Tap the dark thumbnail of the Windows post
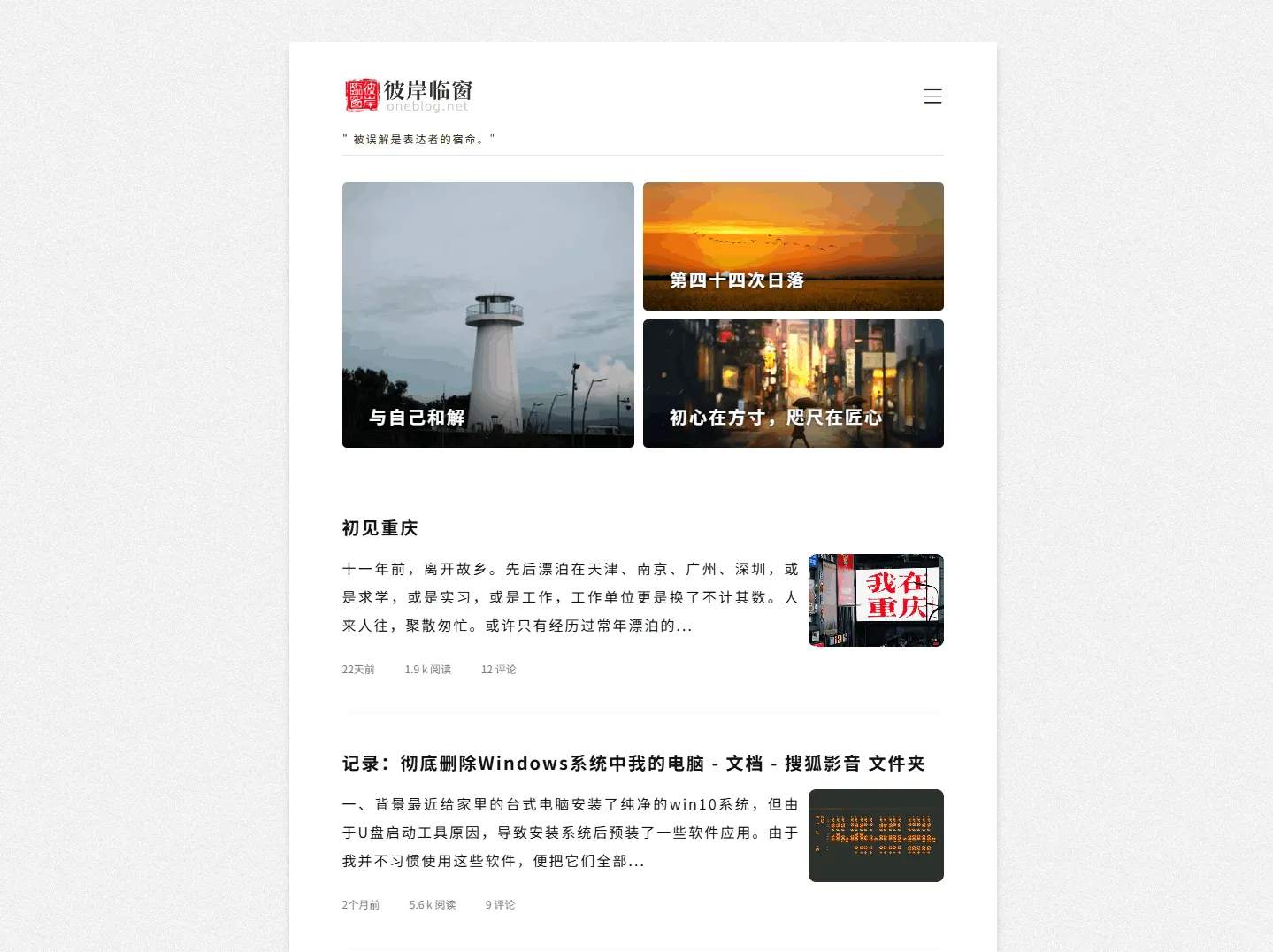 pyautogui.click(x=876, y=835)
